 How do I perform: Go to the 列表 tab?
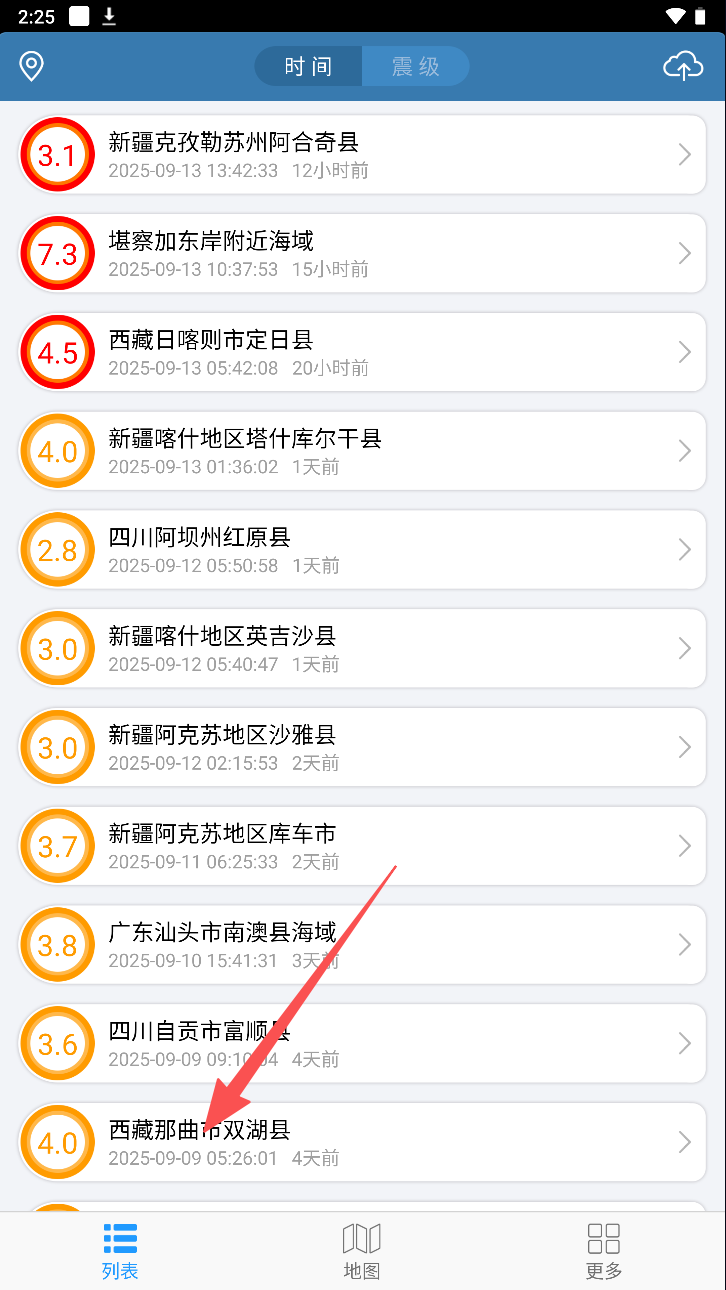click(120, 1250)
